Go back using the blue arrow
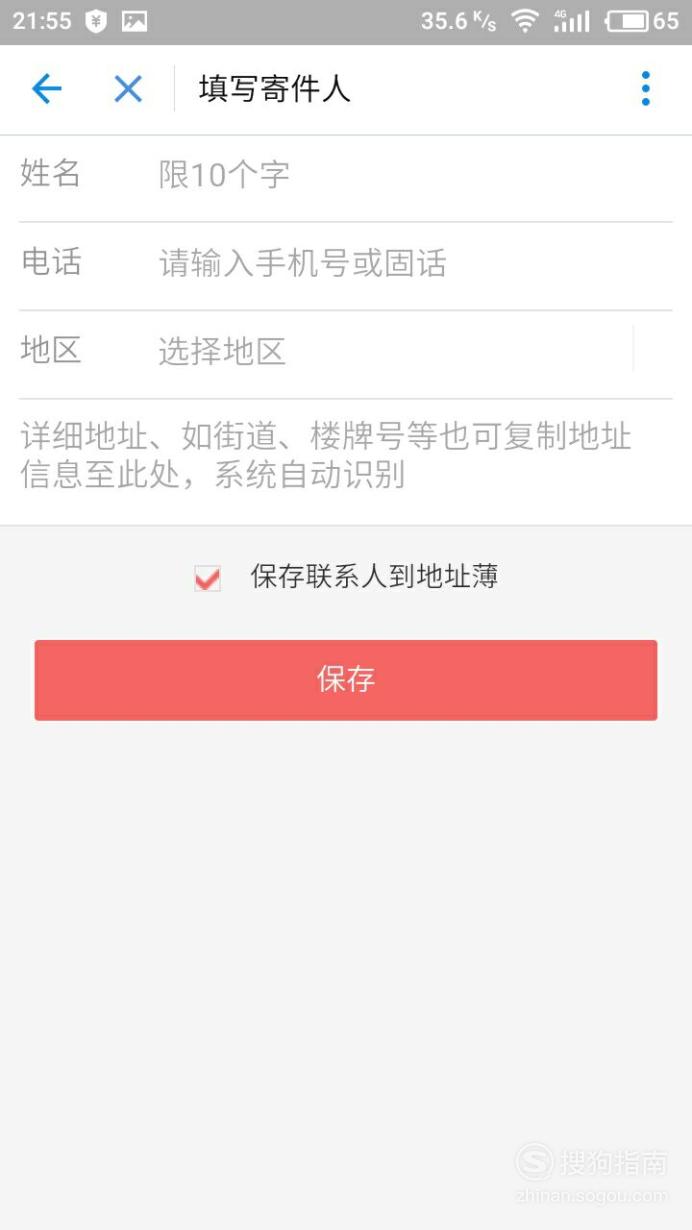 pyautogui.click(x=47, y=90)
